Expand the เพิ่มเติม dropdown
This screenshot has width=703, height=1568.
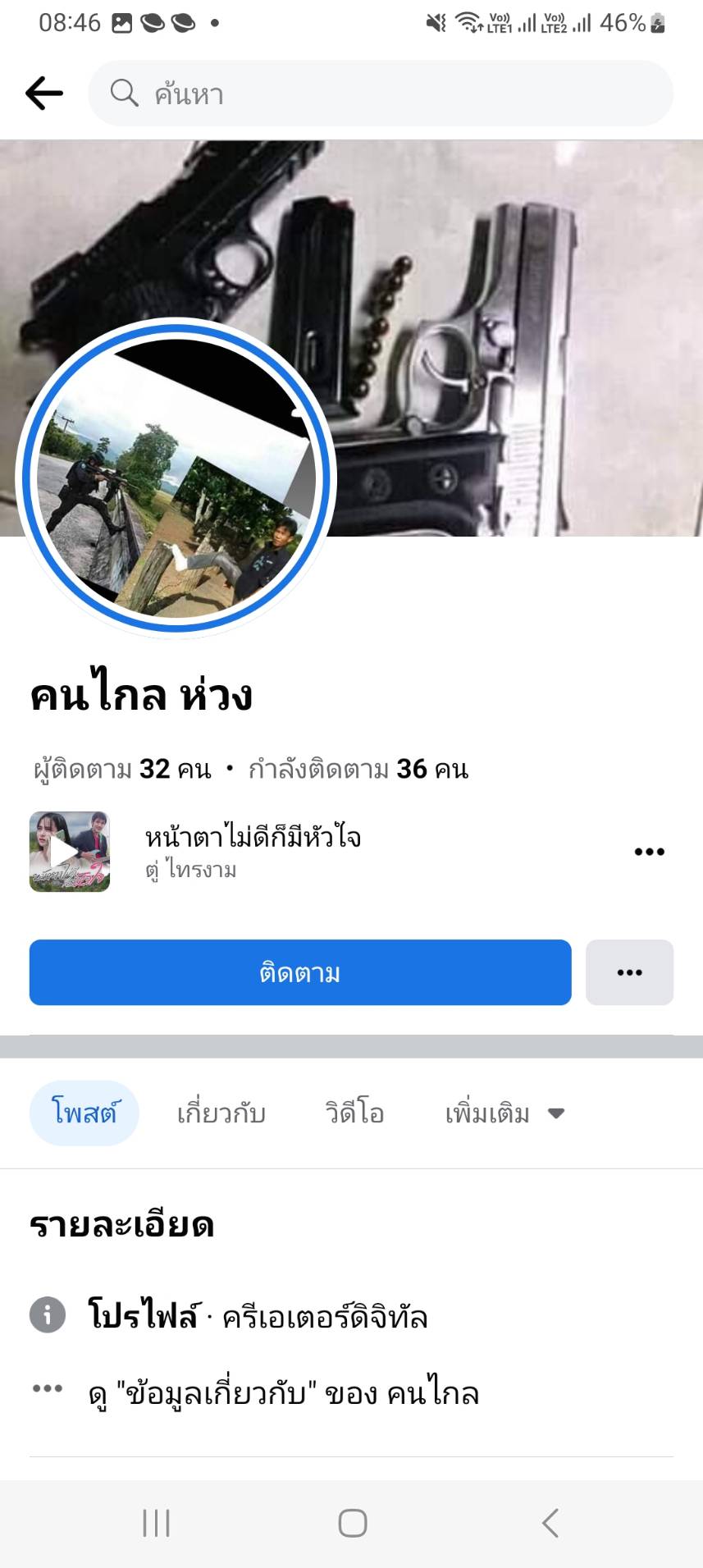(x=504, y=1113)
